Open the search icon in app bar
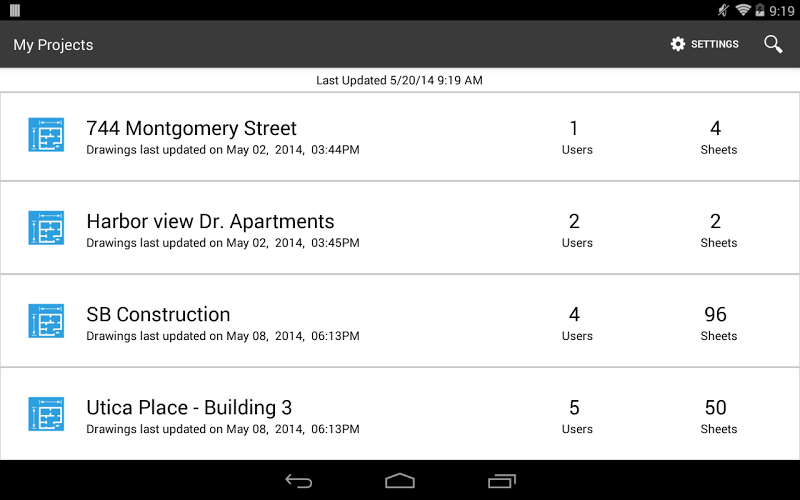 (773, 44)
